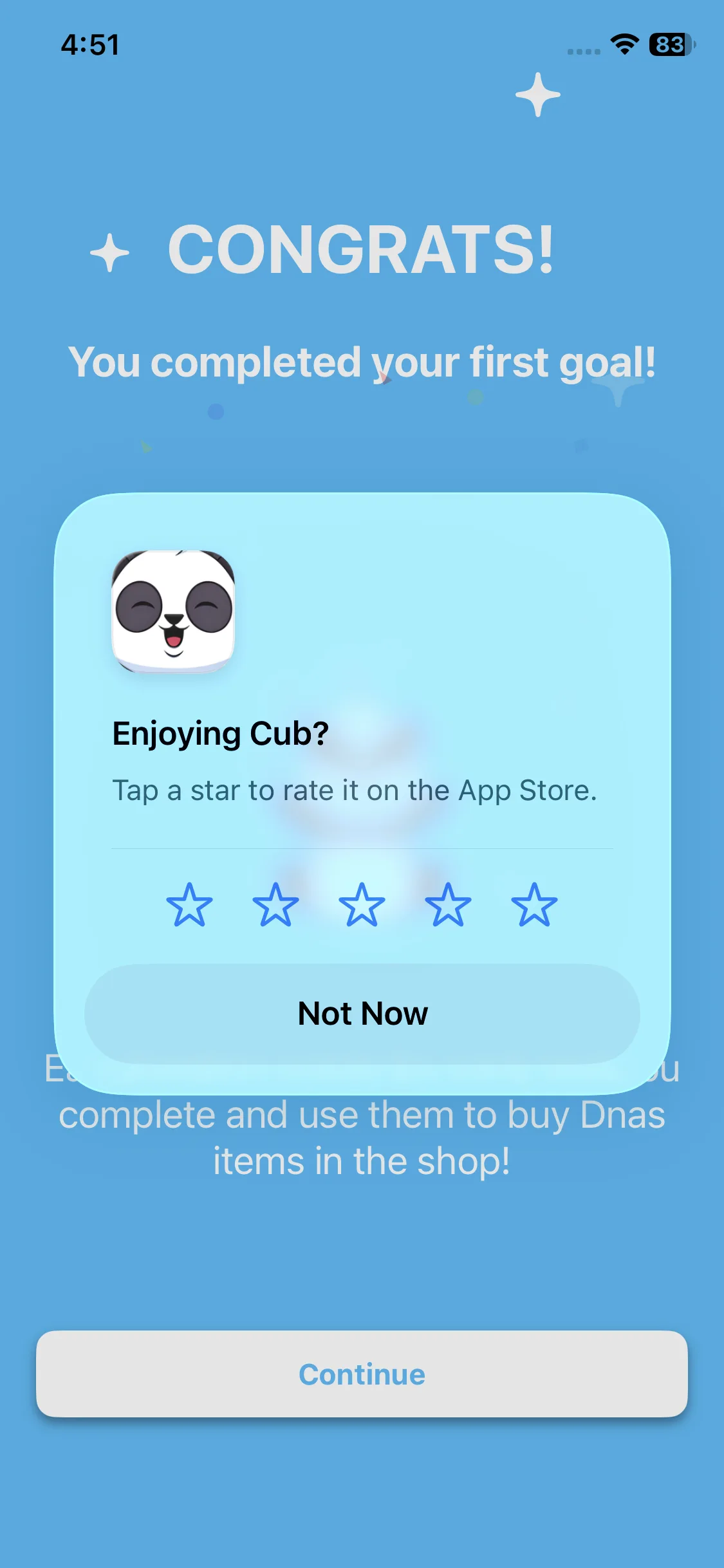
Task: Dismiss rating prompt with Not Now
Action: (x=362, y=1014)
